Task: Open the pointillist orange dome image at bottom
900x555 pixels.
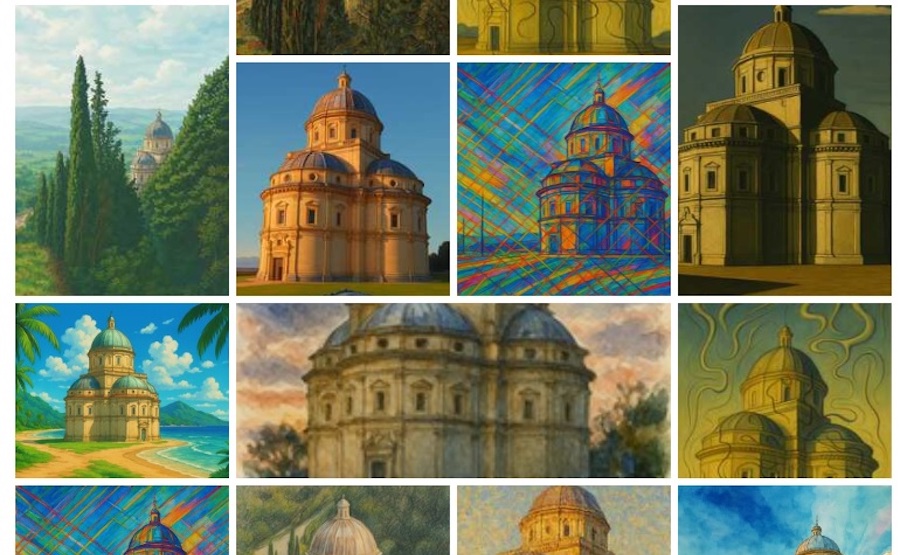Action: click(x=563, y=520)
